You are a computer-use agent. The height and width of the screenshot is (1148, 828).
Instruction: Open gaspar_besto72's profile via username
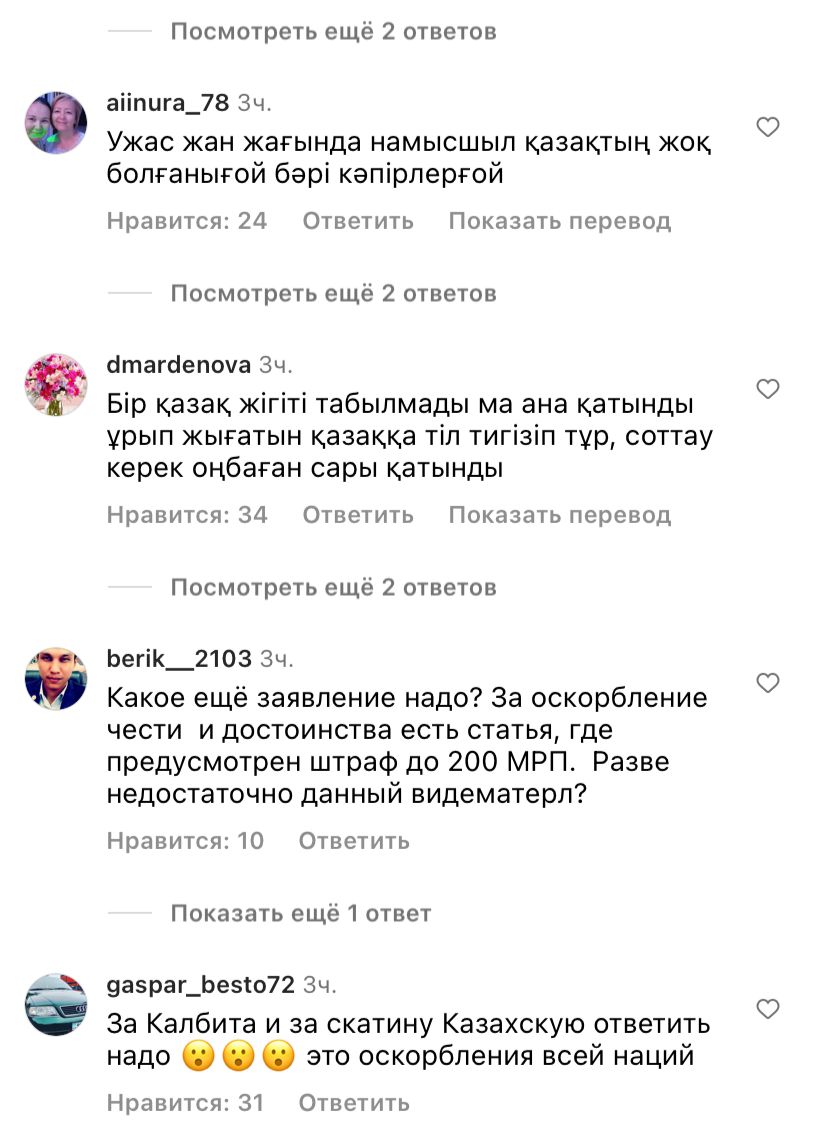[x=200, y=985]
